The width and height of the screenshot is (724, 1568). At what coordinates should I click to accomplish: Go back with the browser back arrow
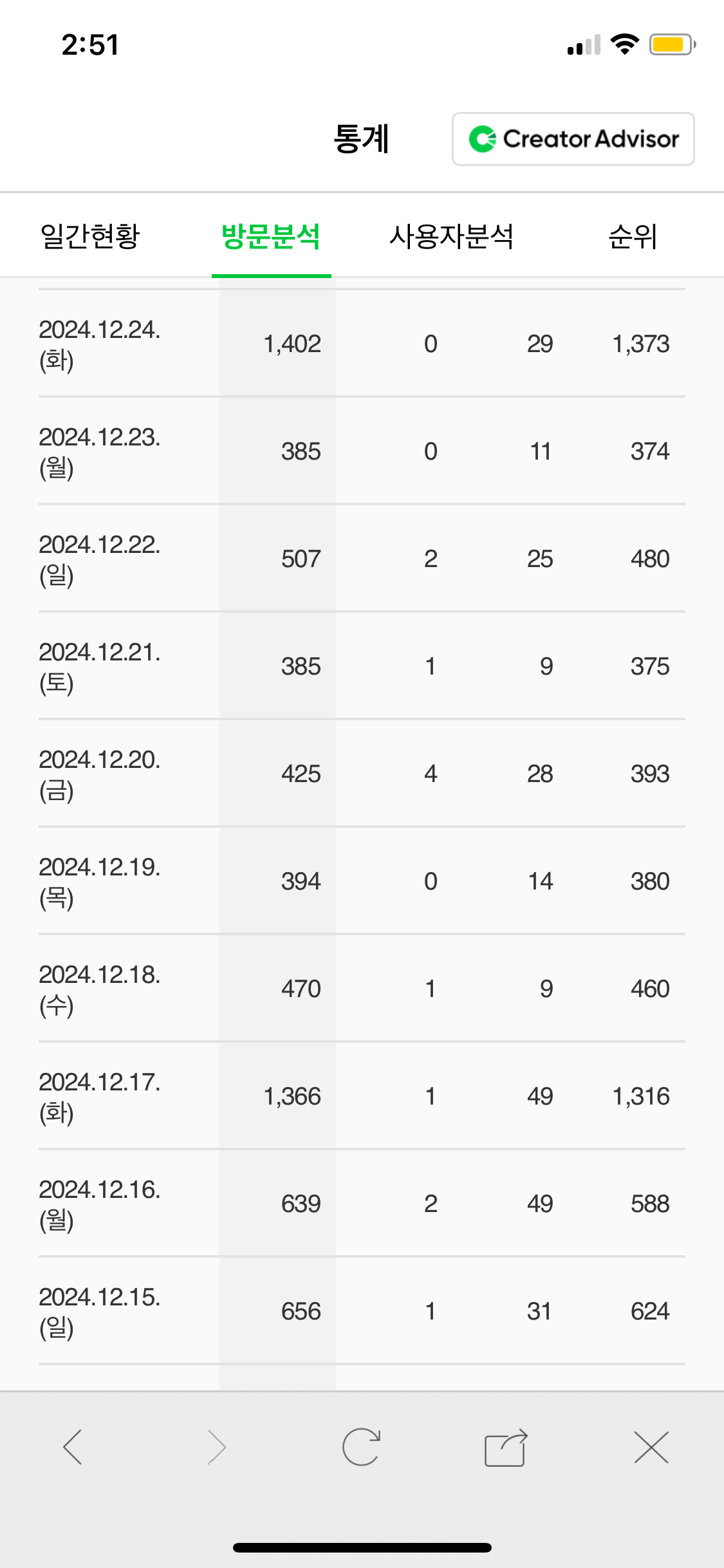click(73, 1447)
